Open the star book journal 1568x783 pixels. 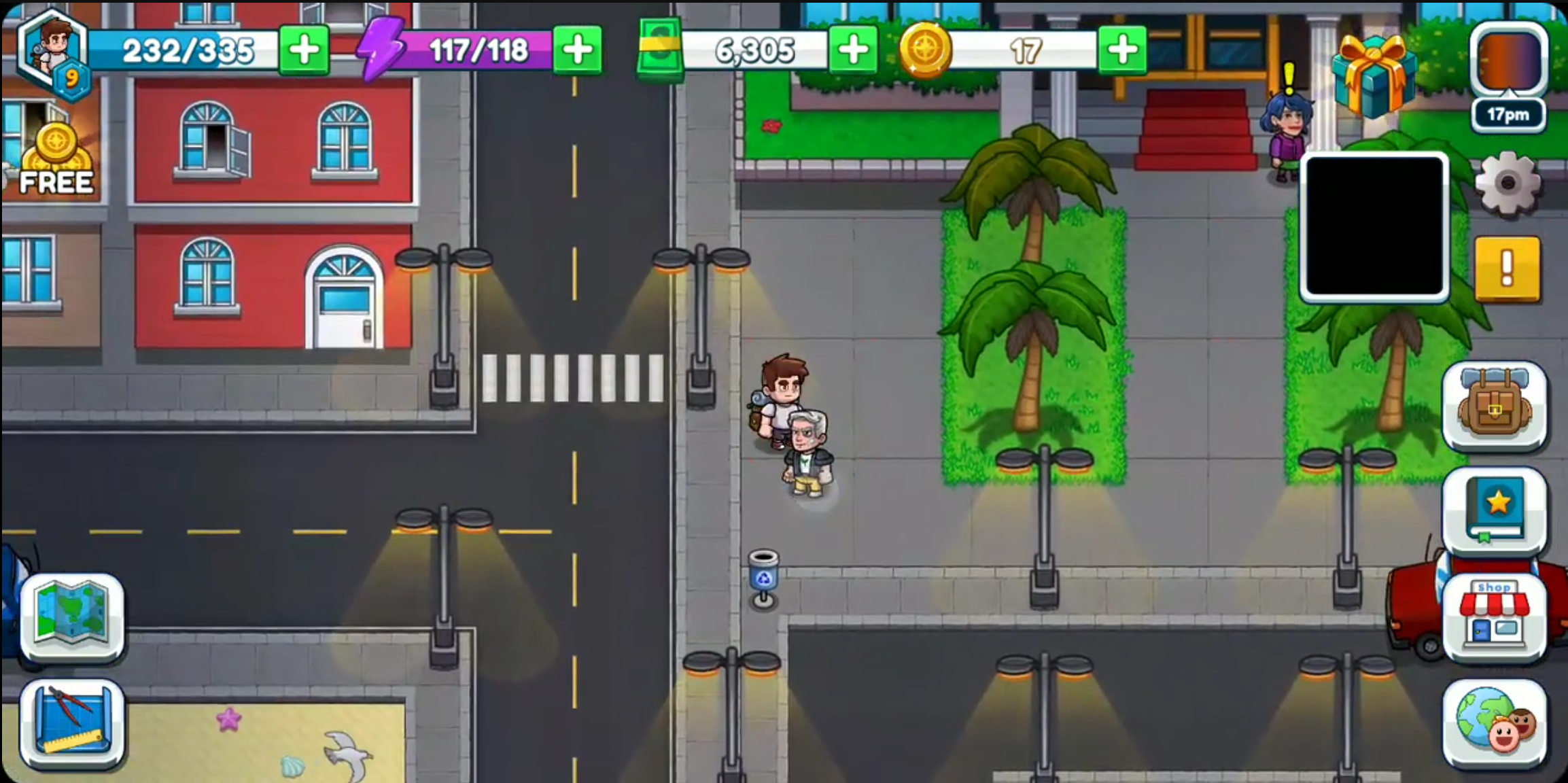coord(1494,511)
